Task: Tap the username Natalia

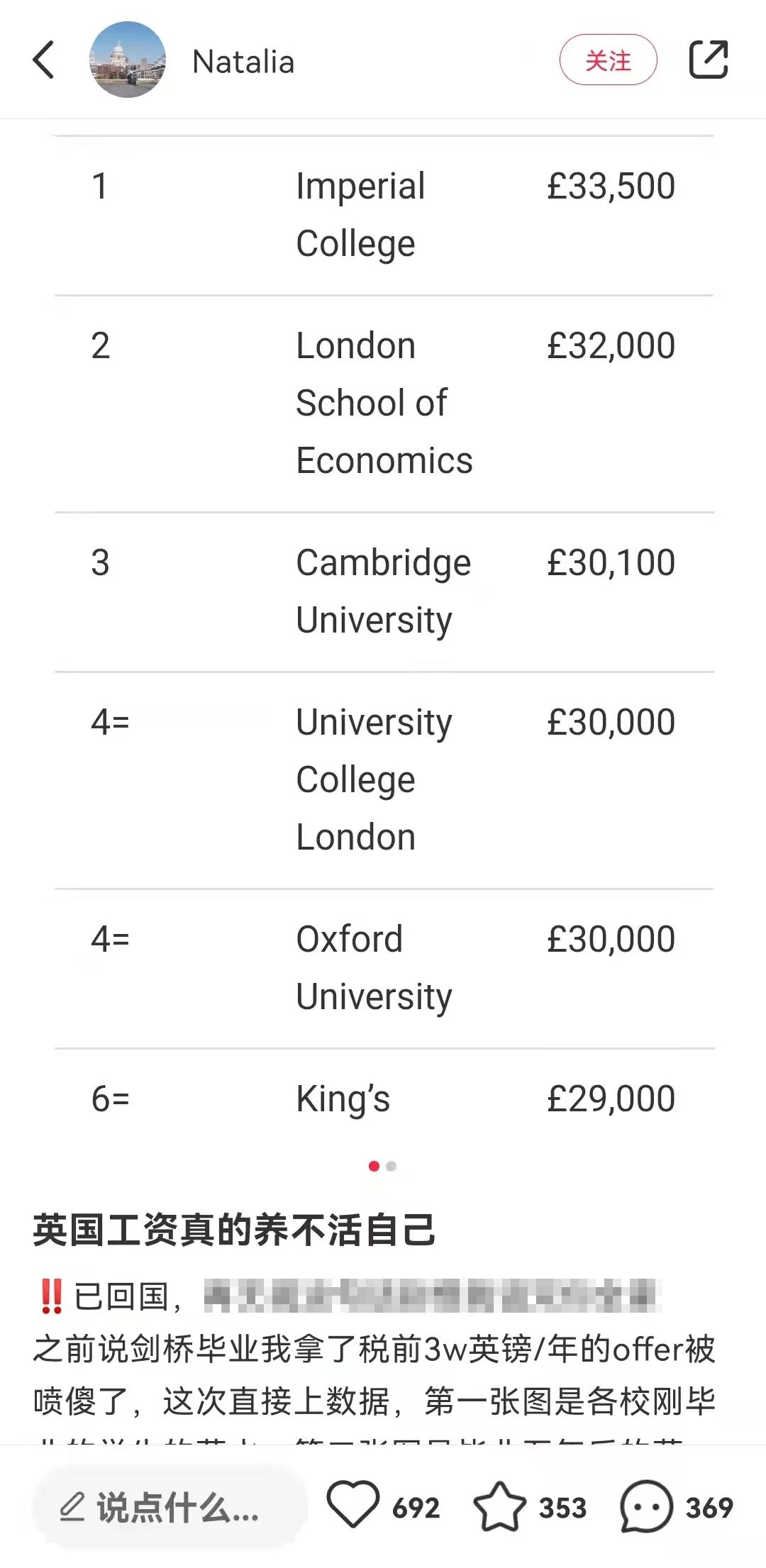Action: 242,61
